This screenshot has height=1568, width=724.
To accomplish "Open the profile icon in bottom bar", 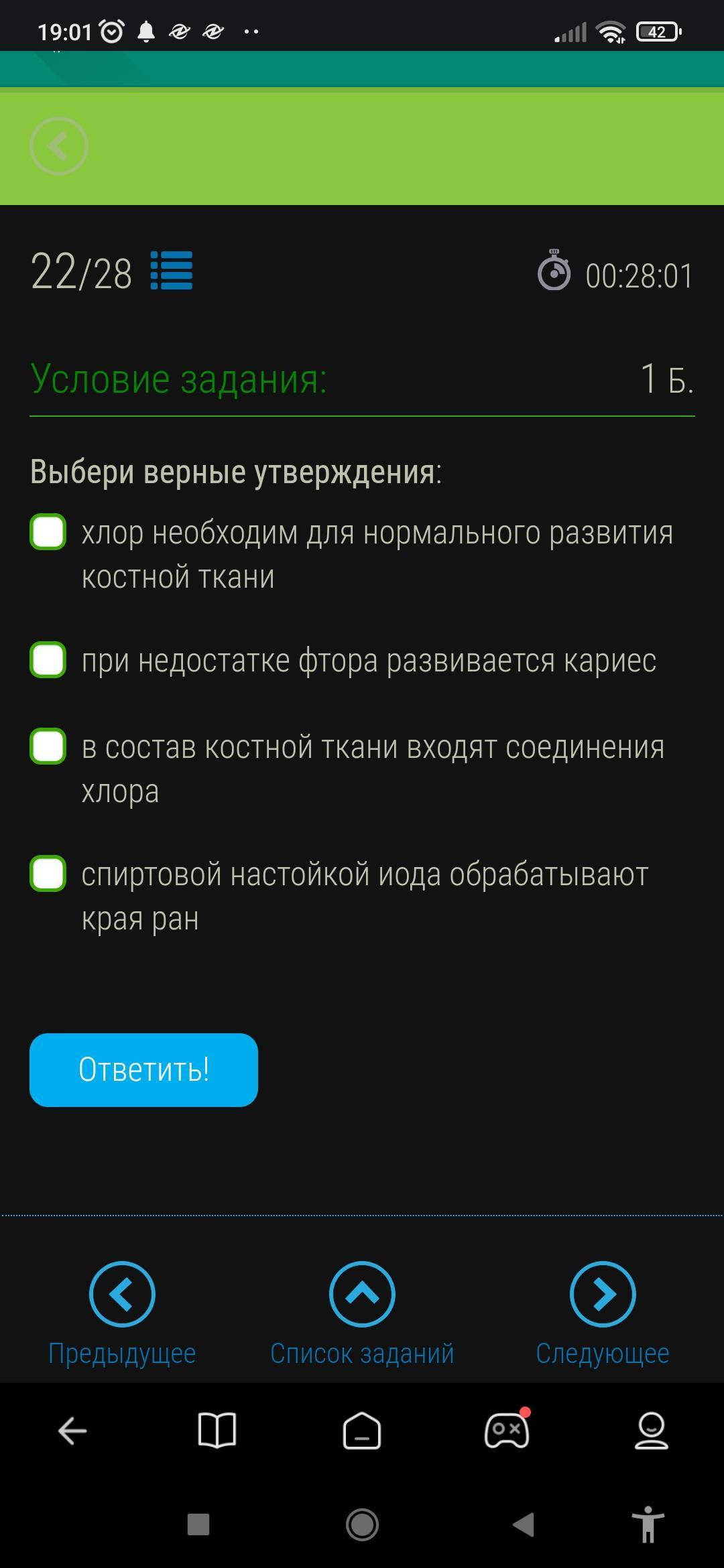I will pos(652,1431).
